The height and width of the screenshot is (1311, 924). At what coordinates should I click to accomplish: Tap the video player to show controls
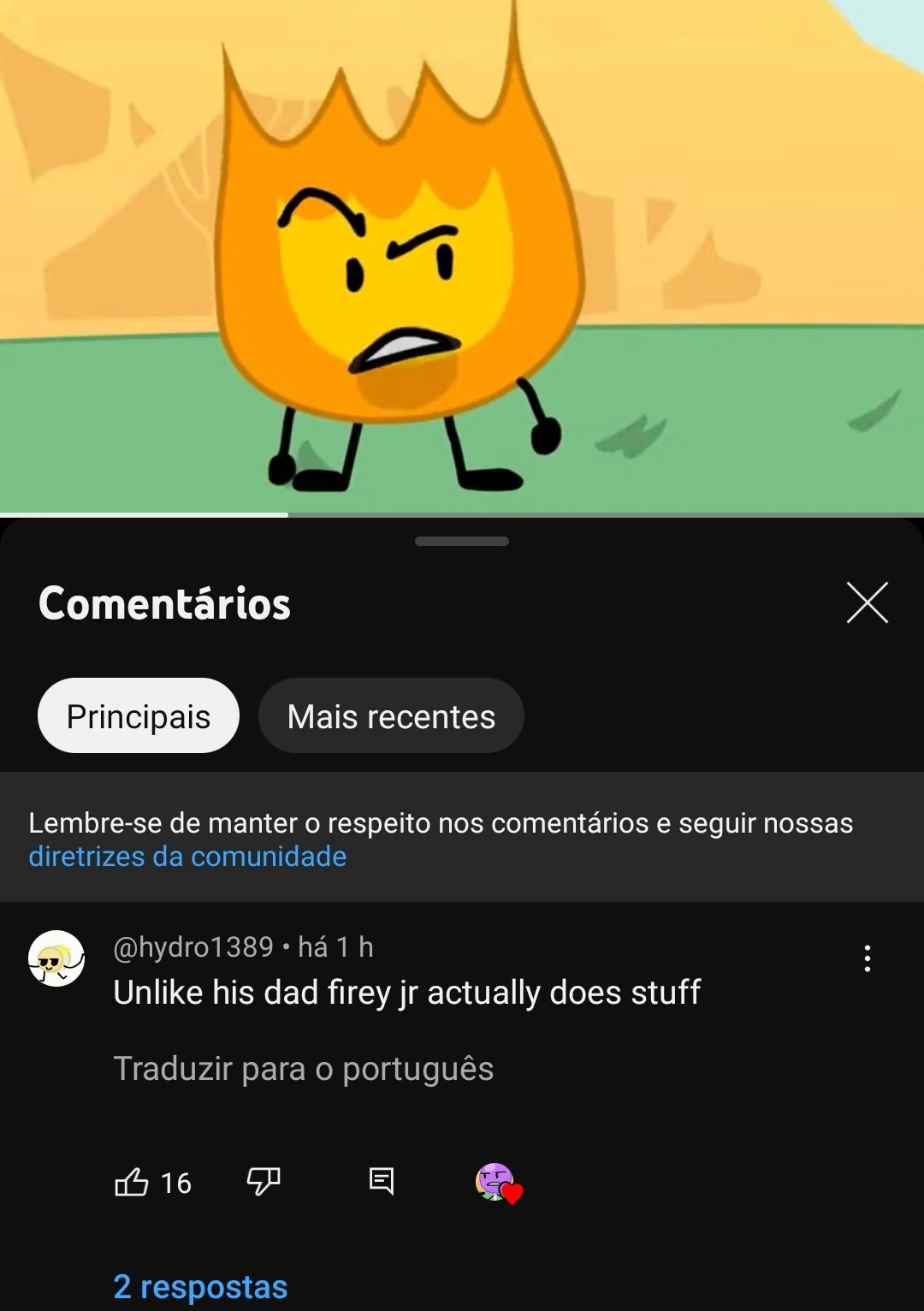pyautogui.click(x=462, y=257)
